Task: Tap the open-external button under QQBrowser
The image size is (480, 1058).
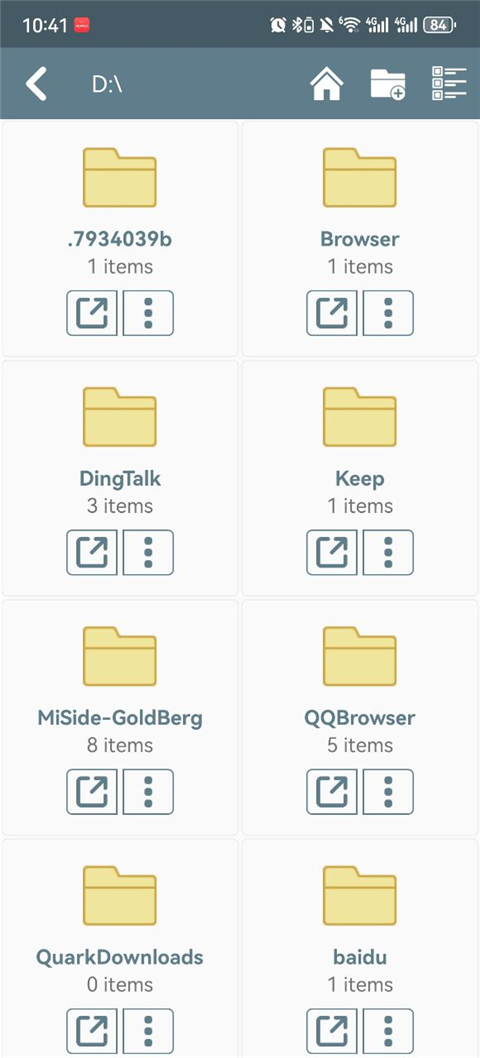Action: point(331,792)
